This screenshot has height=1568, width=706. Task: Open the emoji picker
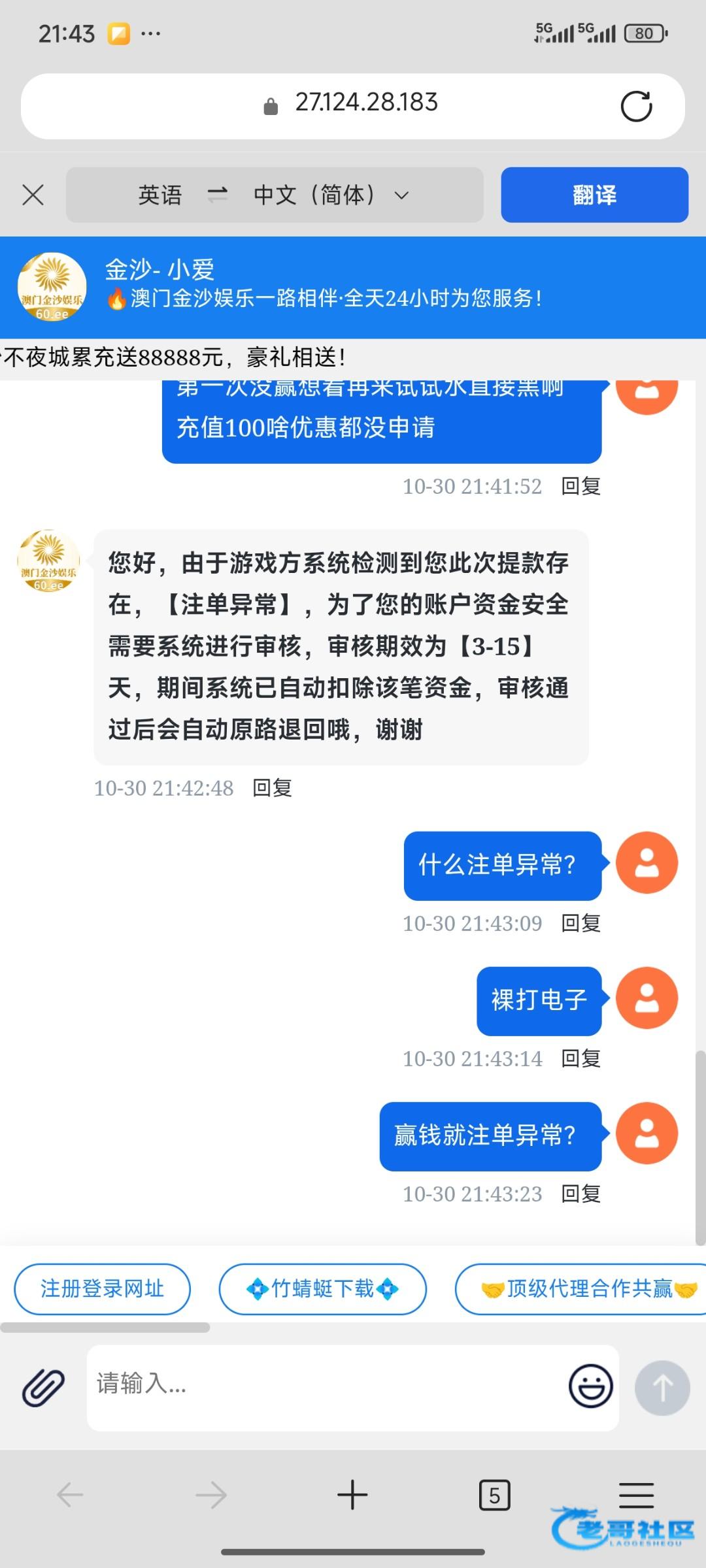tap(590, 1386)
